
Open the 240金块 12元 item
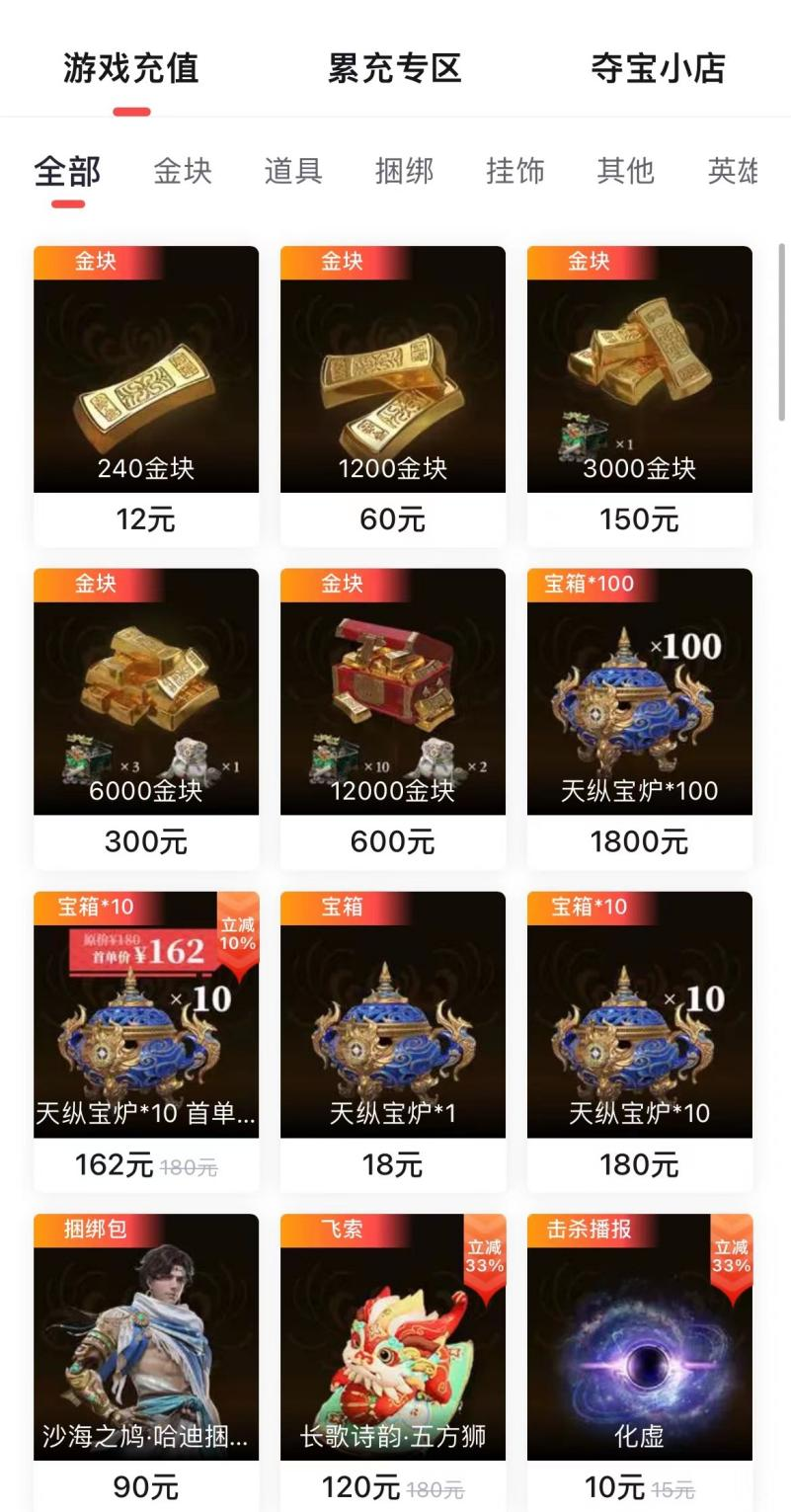coord(146,395)
